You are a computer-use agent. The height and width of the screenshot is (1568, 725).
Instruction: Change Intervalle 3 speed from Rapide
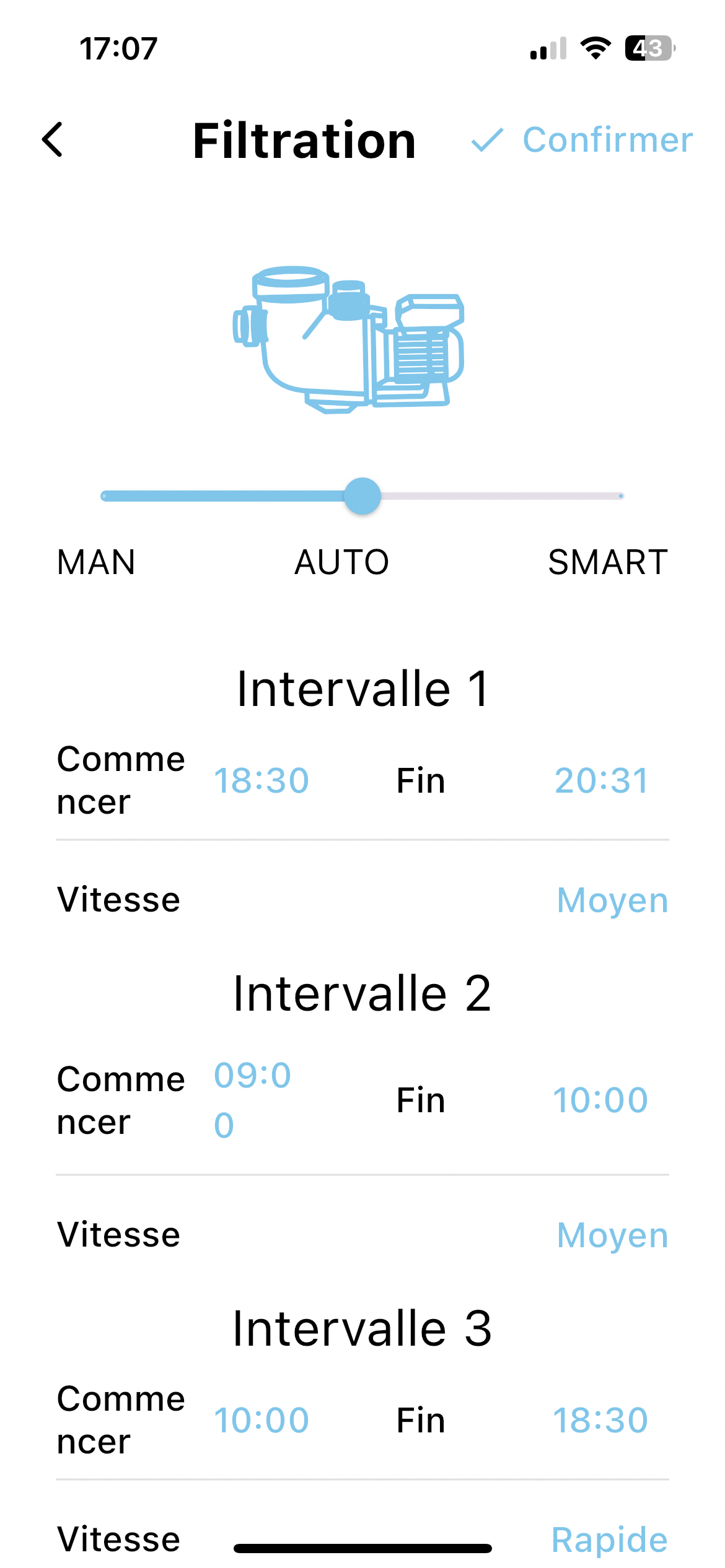point(609,1540)
